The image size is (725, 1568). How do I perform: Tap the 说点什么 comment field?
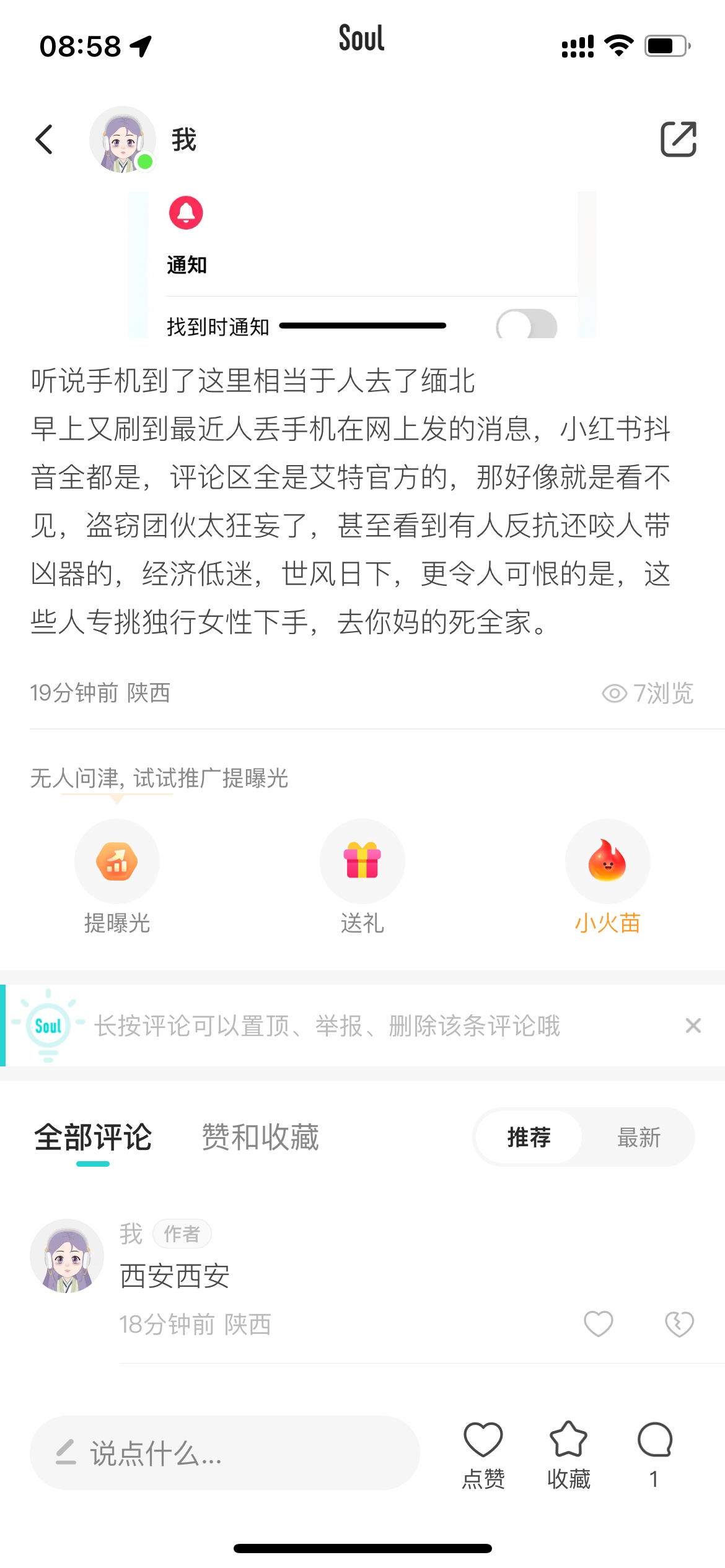click(225, 1453)
